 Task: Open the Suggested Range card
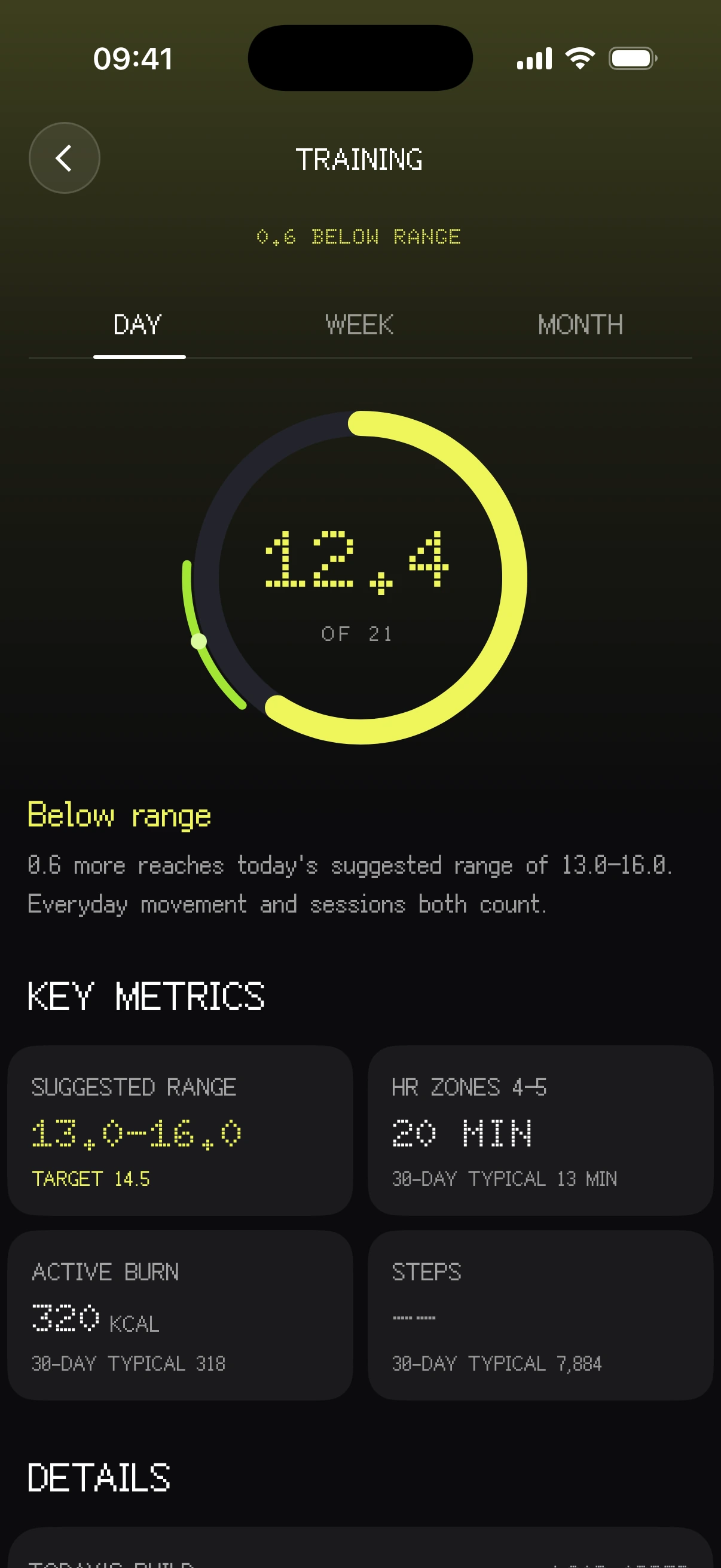(x=180, y=1130)
